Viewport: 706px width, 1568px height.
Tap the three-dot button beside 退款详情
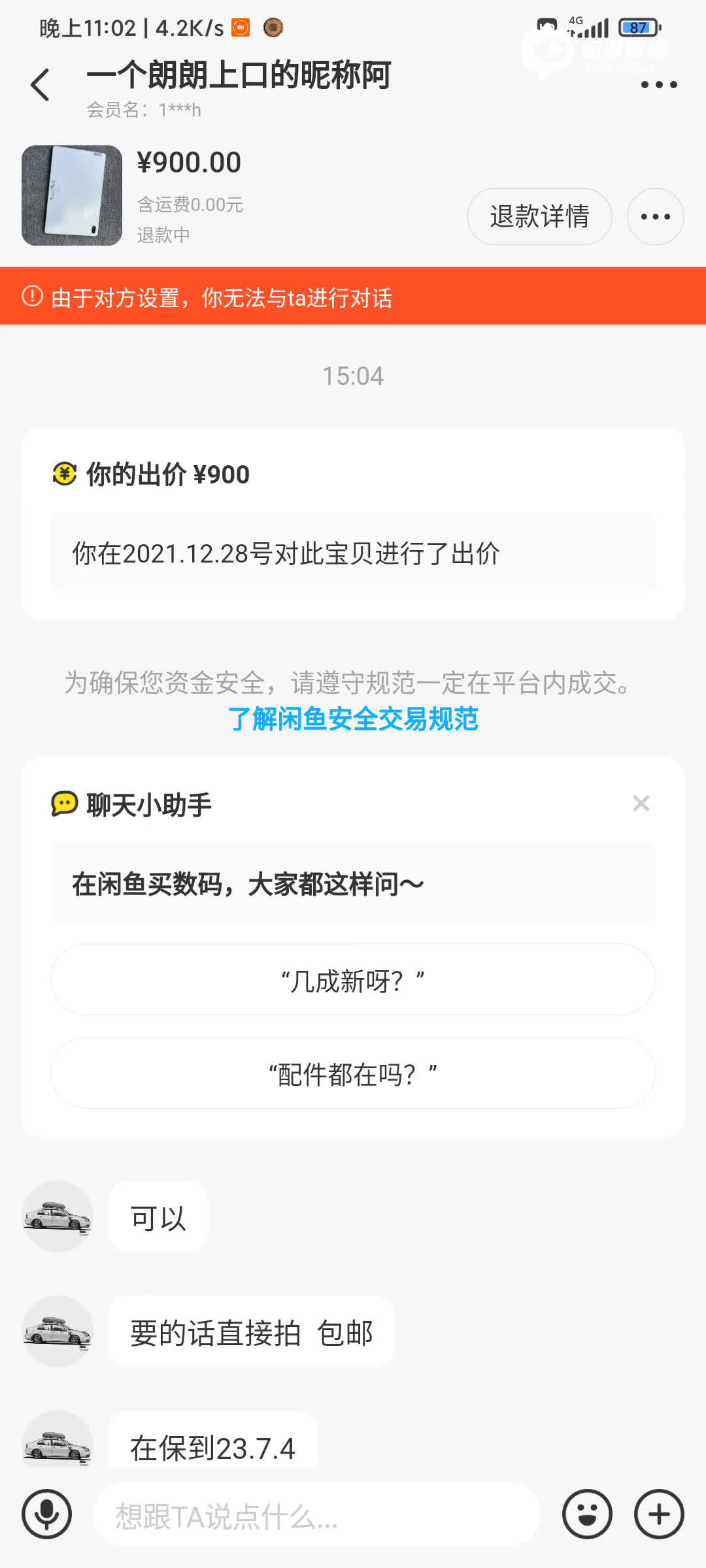(x=655, y=217)
